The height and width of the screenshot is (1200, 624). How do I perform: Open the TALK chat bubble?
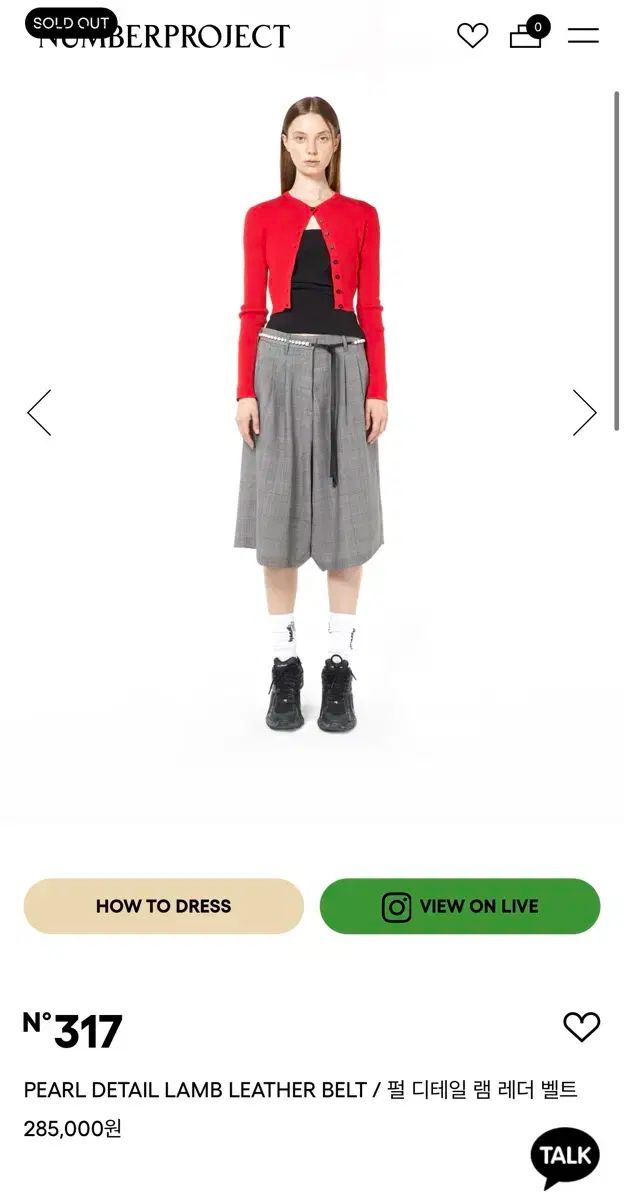pos(565,1156)
